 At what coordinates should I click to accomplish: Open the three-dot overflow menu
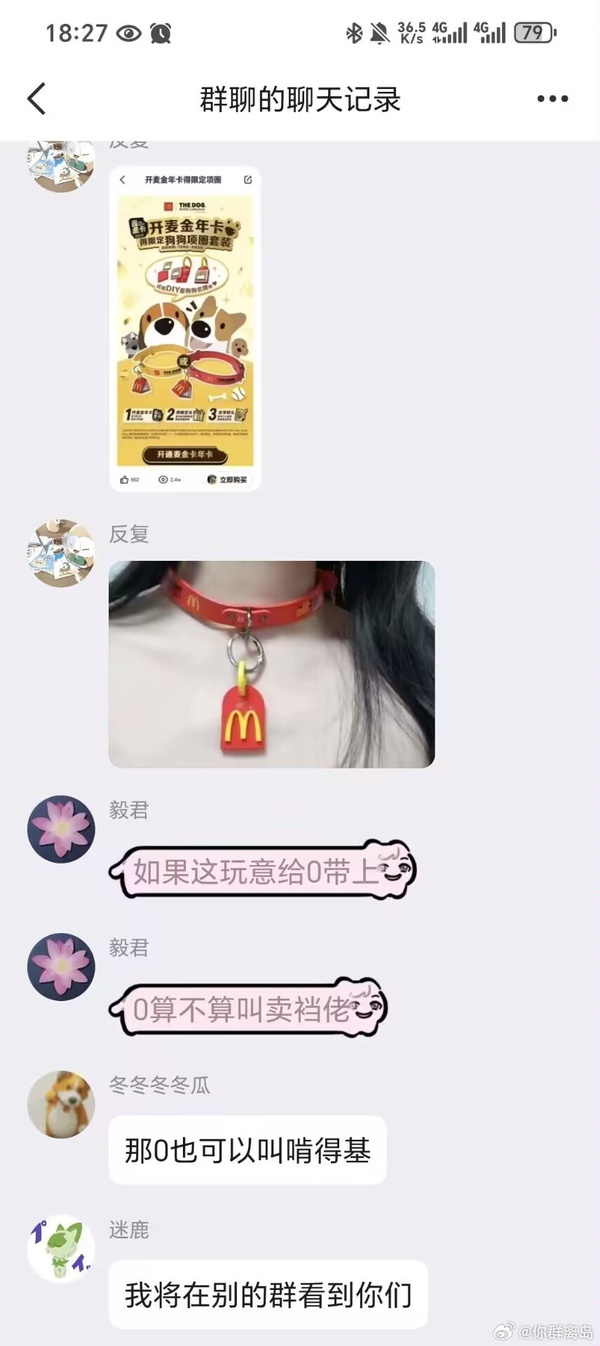pyautogui.click(x=552, y=99)
